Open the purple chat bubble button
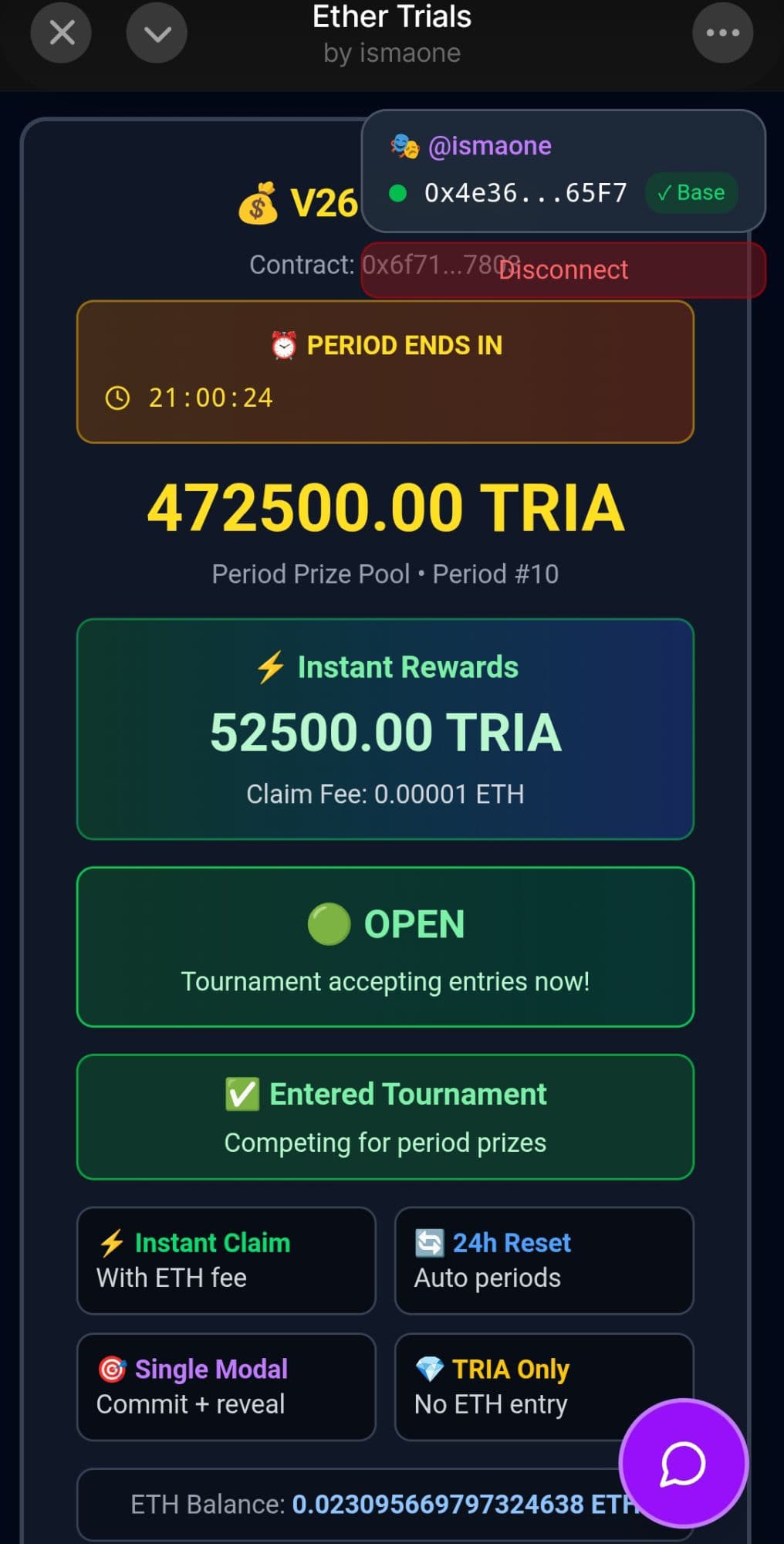 pos(683,1463)
